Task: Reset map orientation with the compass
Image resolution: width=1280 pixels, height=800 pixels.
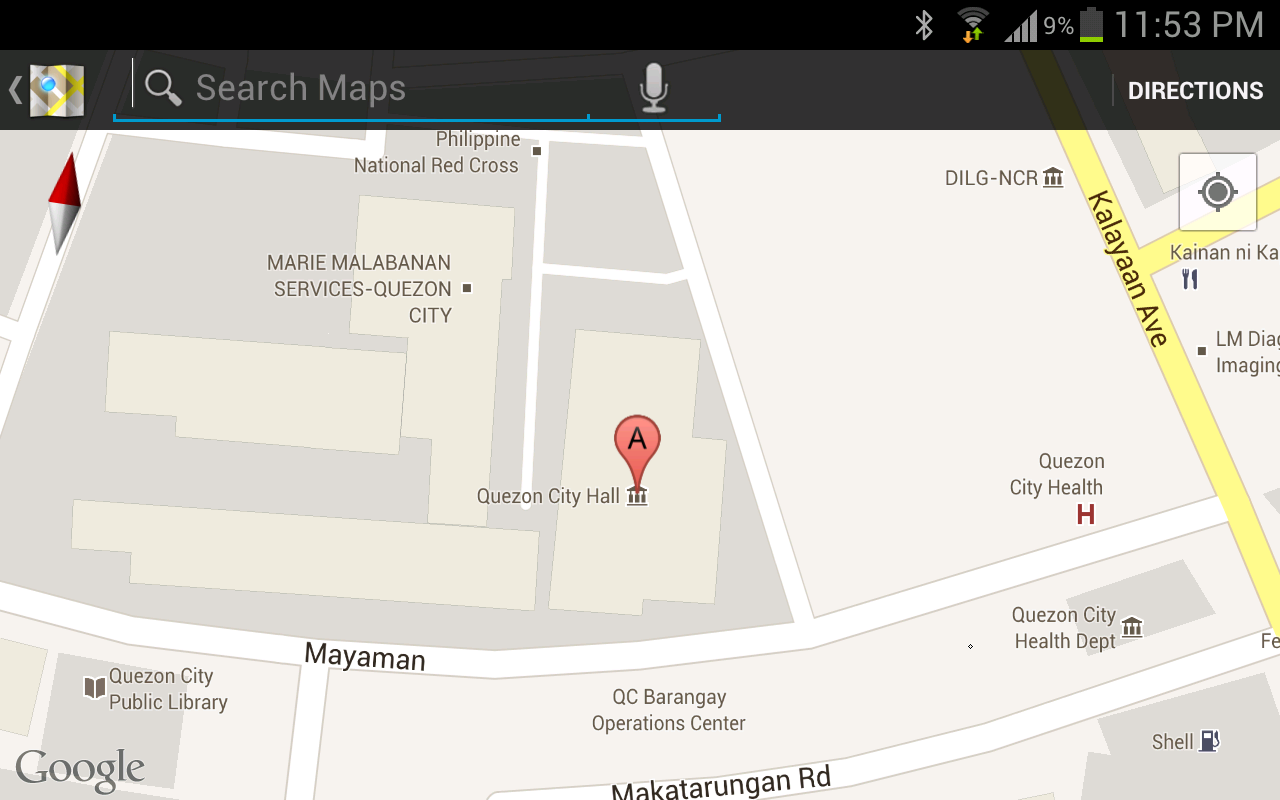Action: [64, 202]
